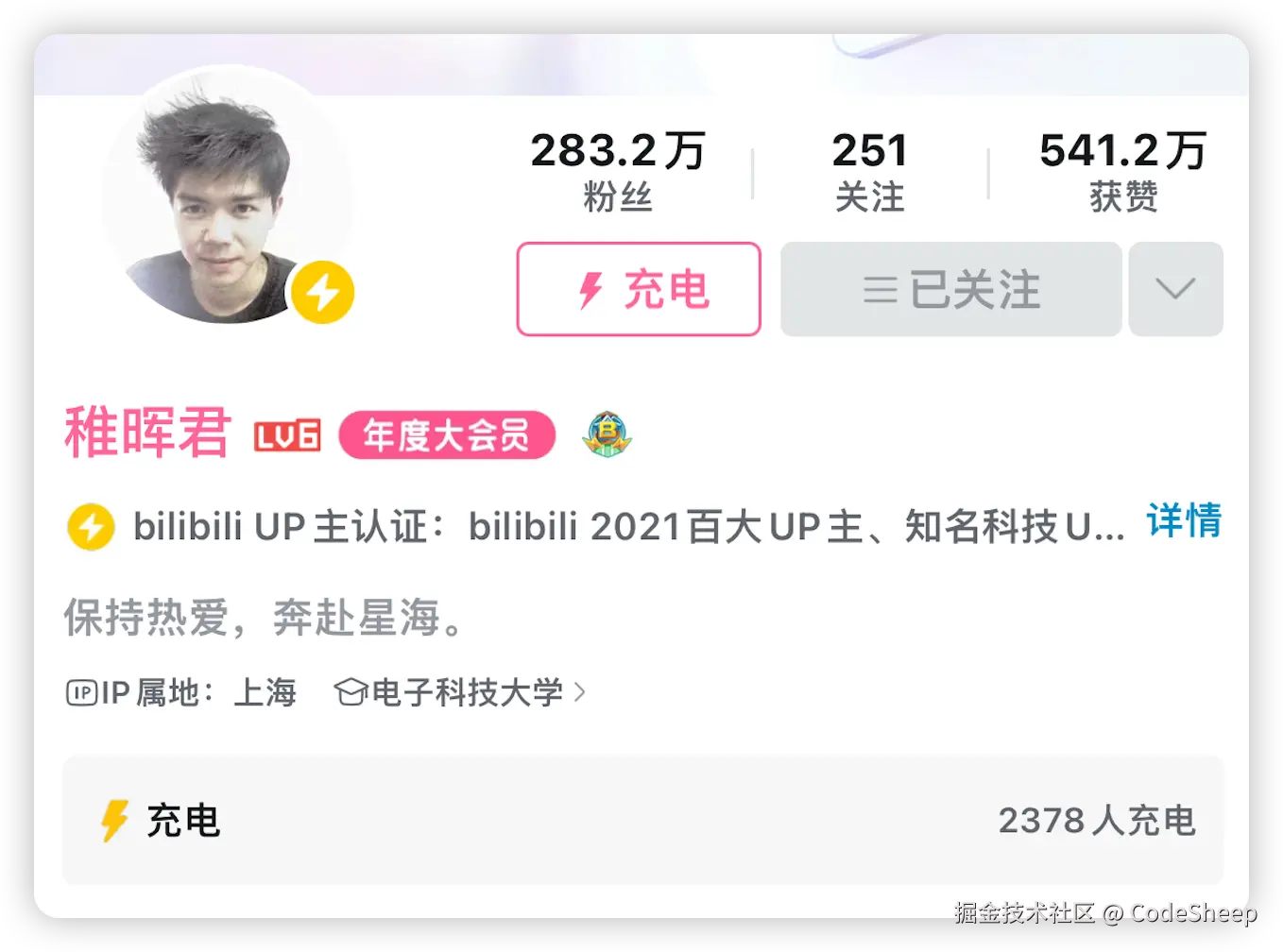Open the 电子科技大学 school link
1283x952 pixels.
460,692
